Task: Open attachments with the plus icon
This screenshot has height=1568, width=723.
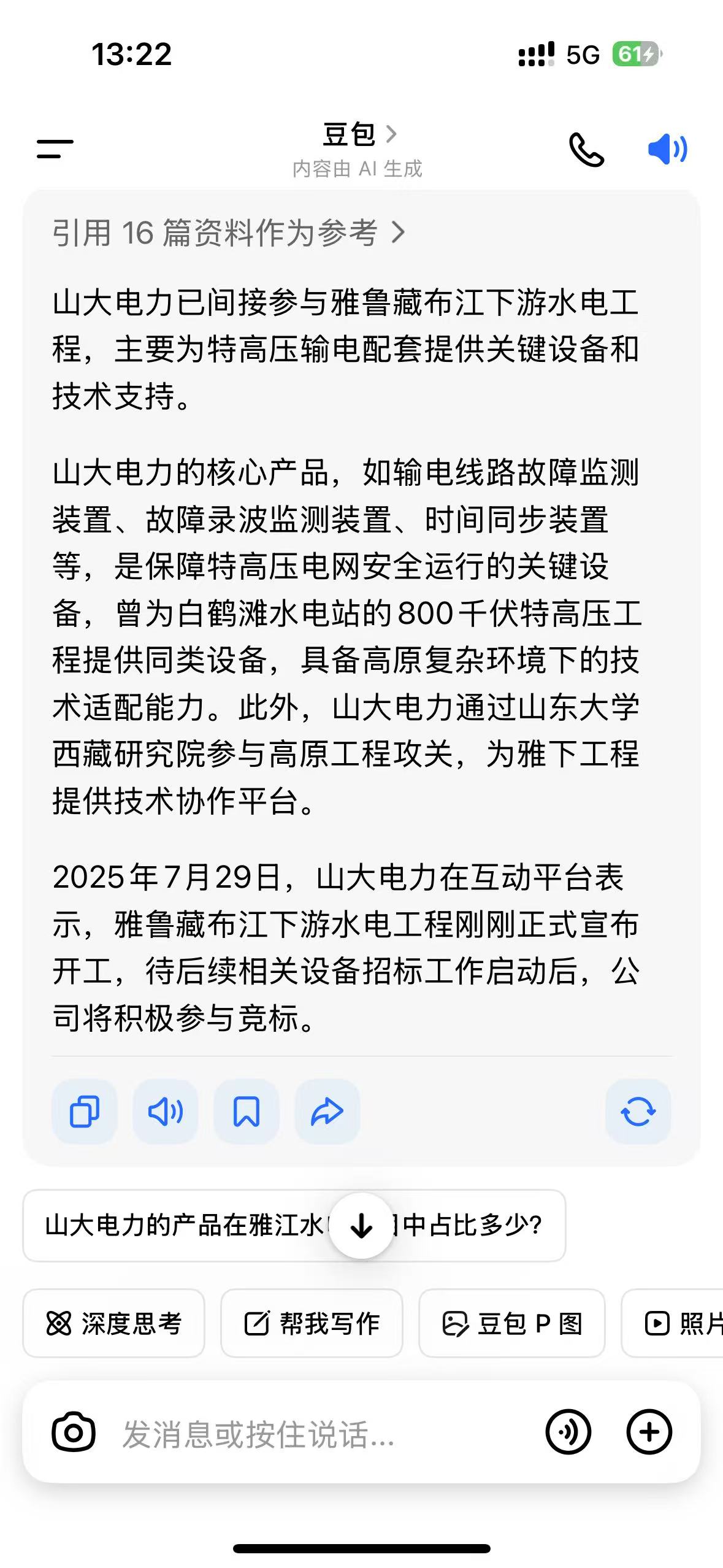Action: [x=651, y=1432]
